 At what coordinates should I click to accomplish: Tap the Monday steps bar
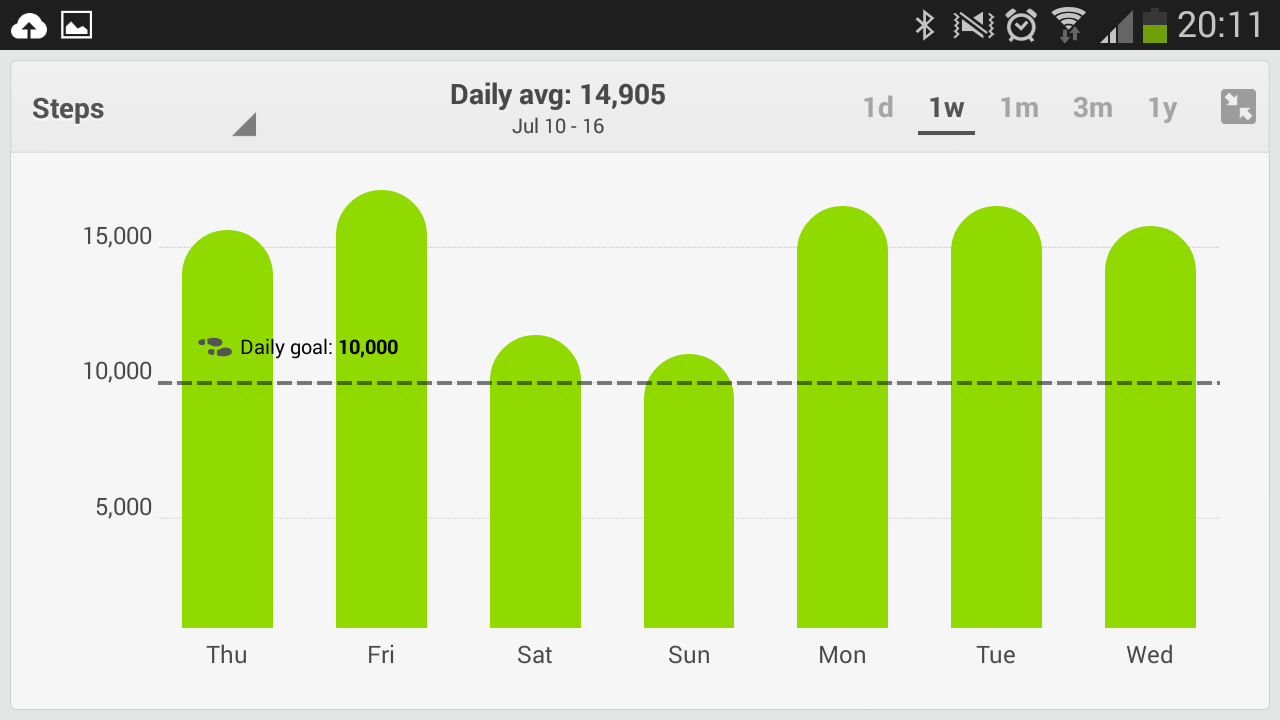[842, 417]
